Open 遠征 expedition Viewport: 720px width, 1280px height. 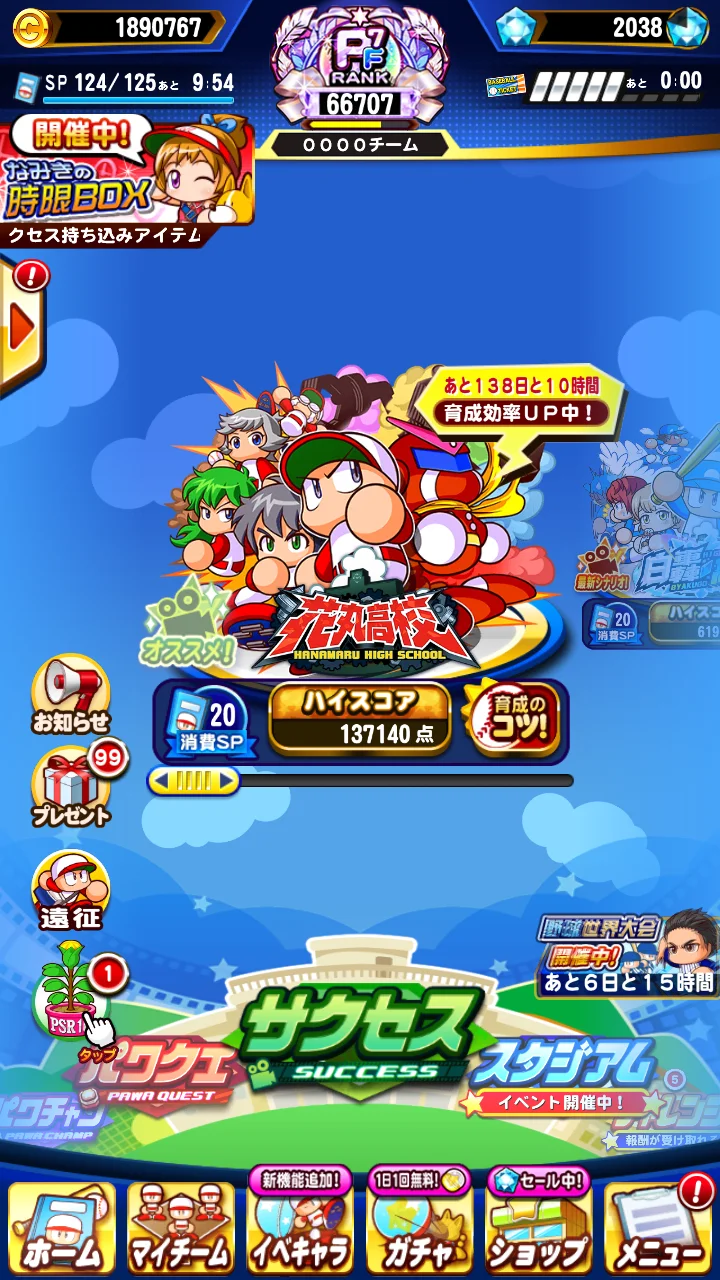(70, 890)
